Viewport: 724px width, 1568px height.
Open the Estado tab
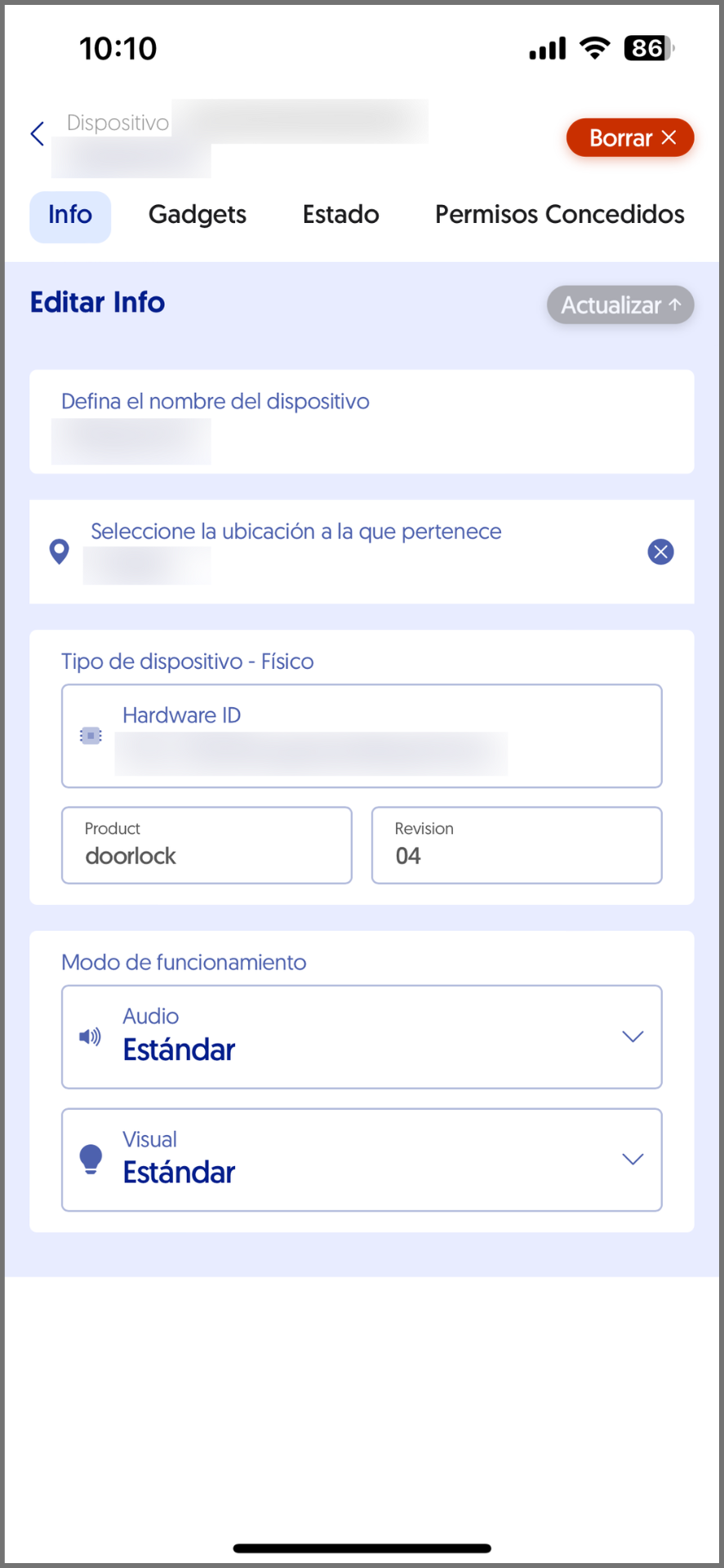(340, 215)
